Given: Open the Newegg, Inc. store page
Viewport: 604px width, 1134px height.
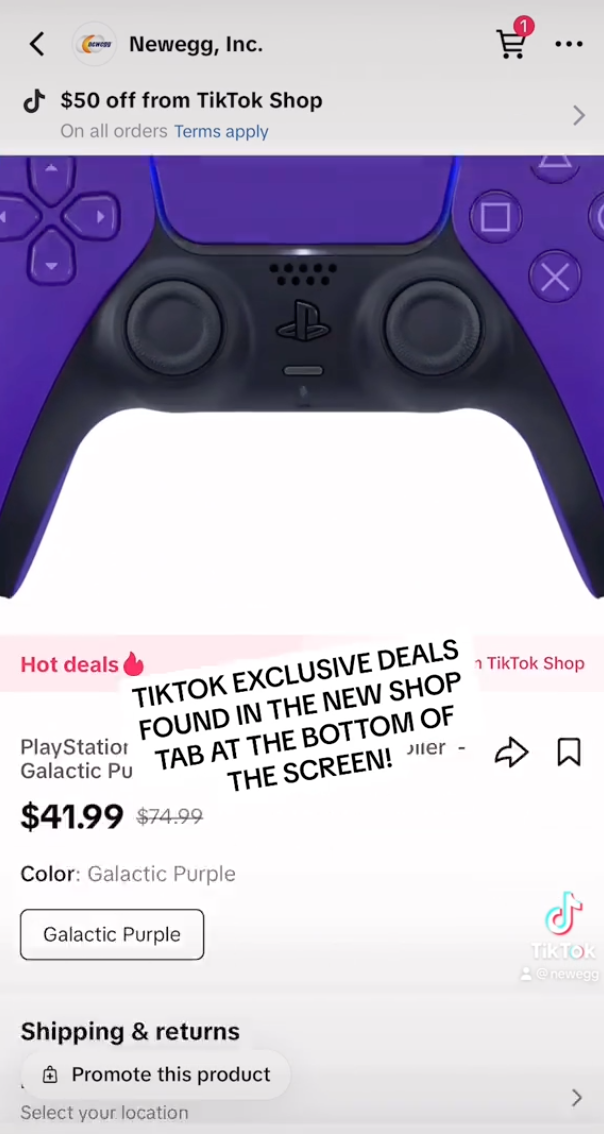Looking at the screenshot, I should pyautogui.click(x=195, y=45).
